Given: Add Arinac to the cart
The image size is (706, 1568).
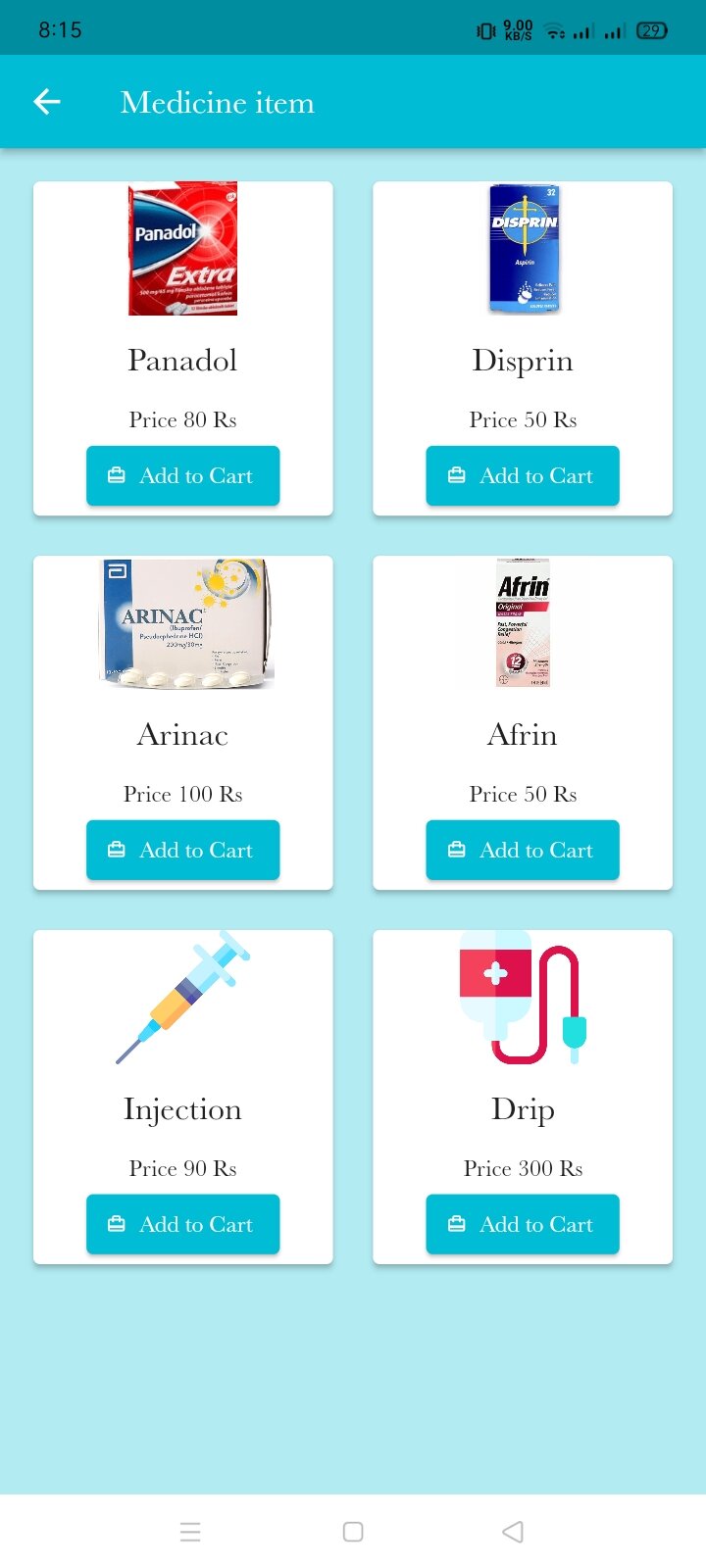Looking at the screenshot, I should 183,850.
